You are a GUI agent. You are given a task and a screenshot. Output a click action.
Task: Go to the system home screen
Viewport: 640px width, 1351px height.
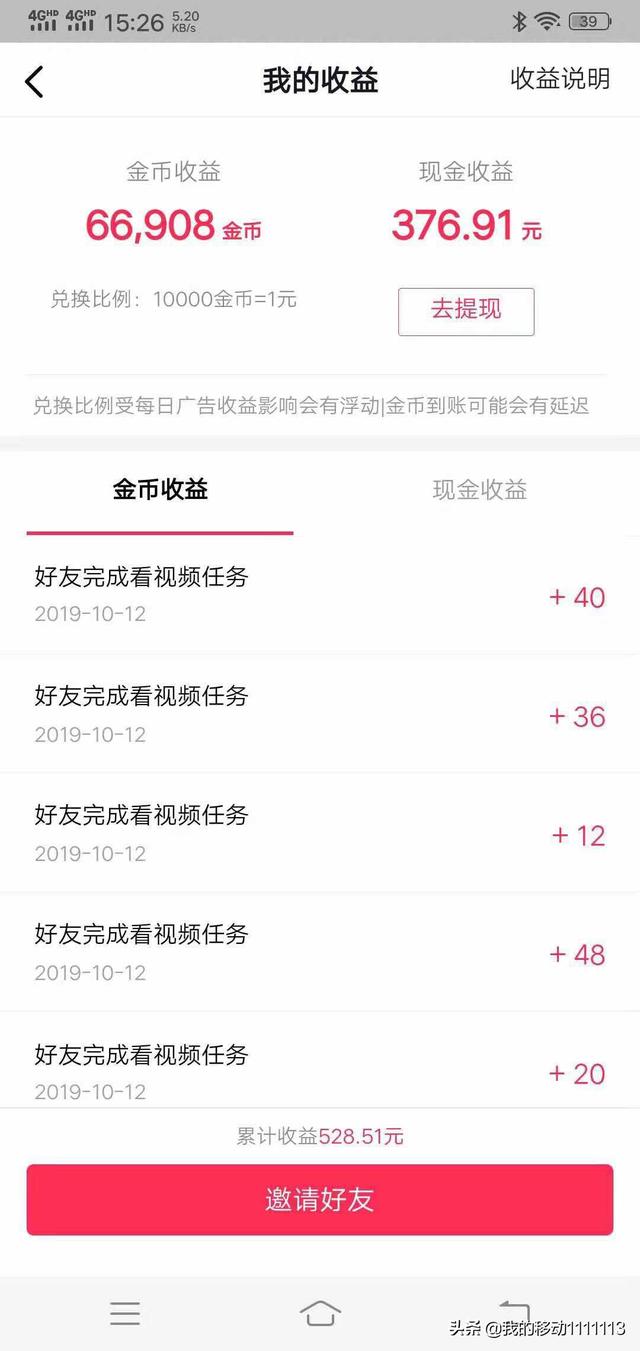(x=320, y=1313)
